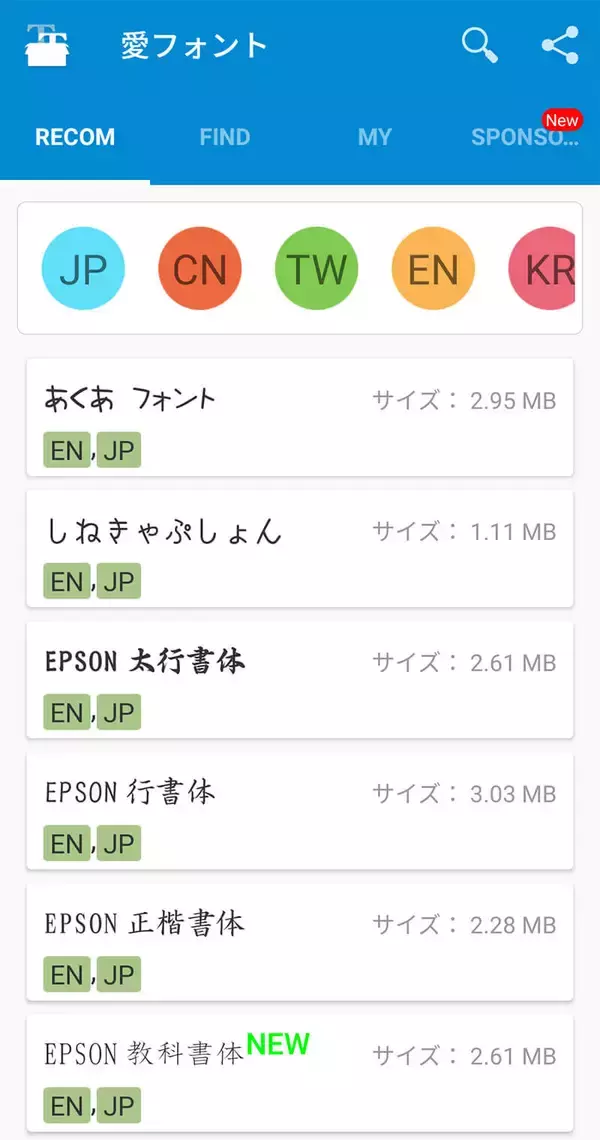Filter fonts by JP language
Viewport: 600px width, 1140px height.
pos(83,268)
